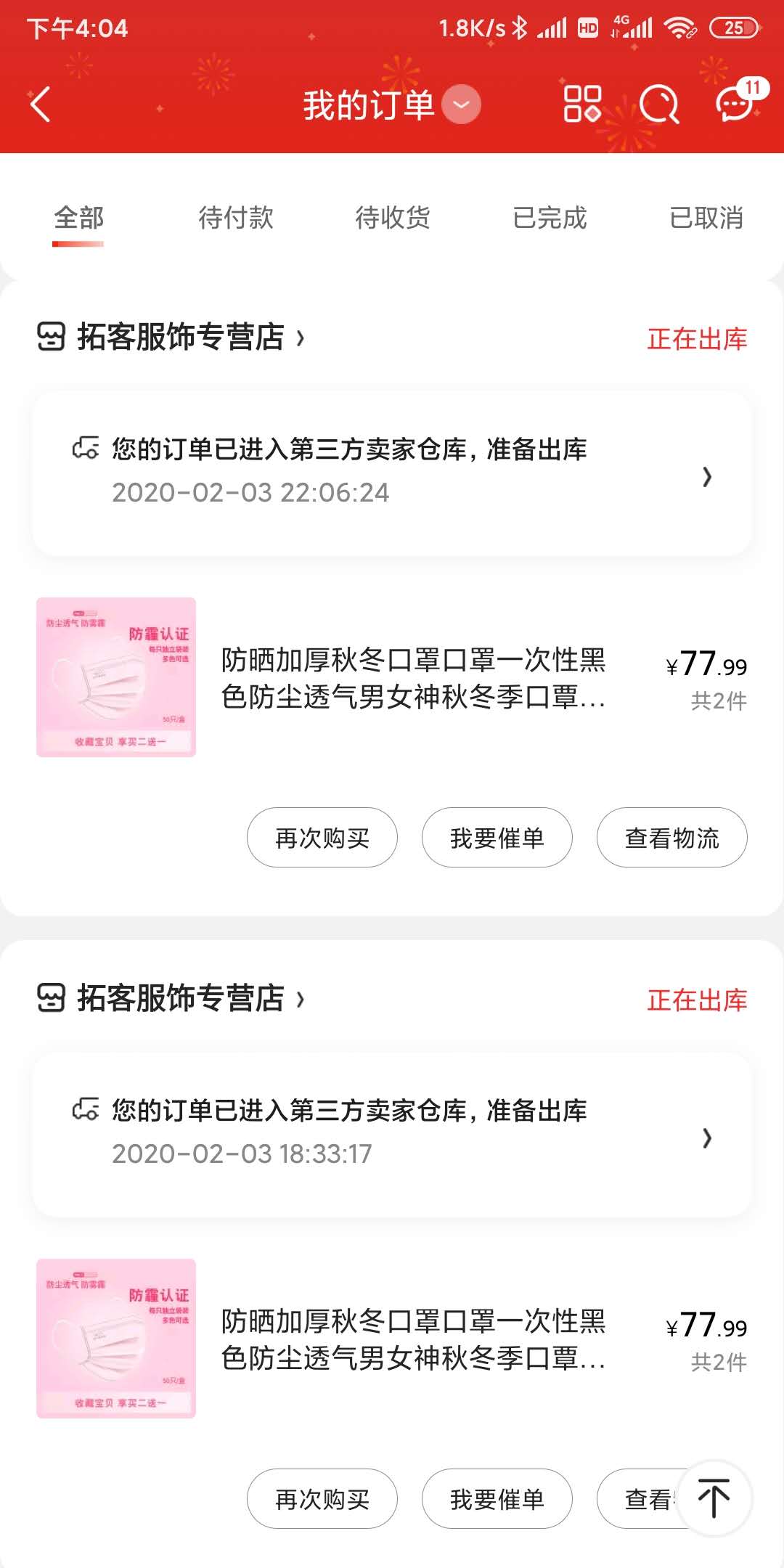This screenshot has height=1568, width=784.
Task: Open messages with 11 unread
Action: pyautogui.click(x=736, y=103)
